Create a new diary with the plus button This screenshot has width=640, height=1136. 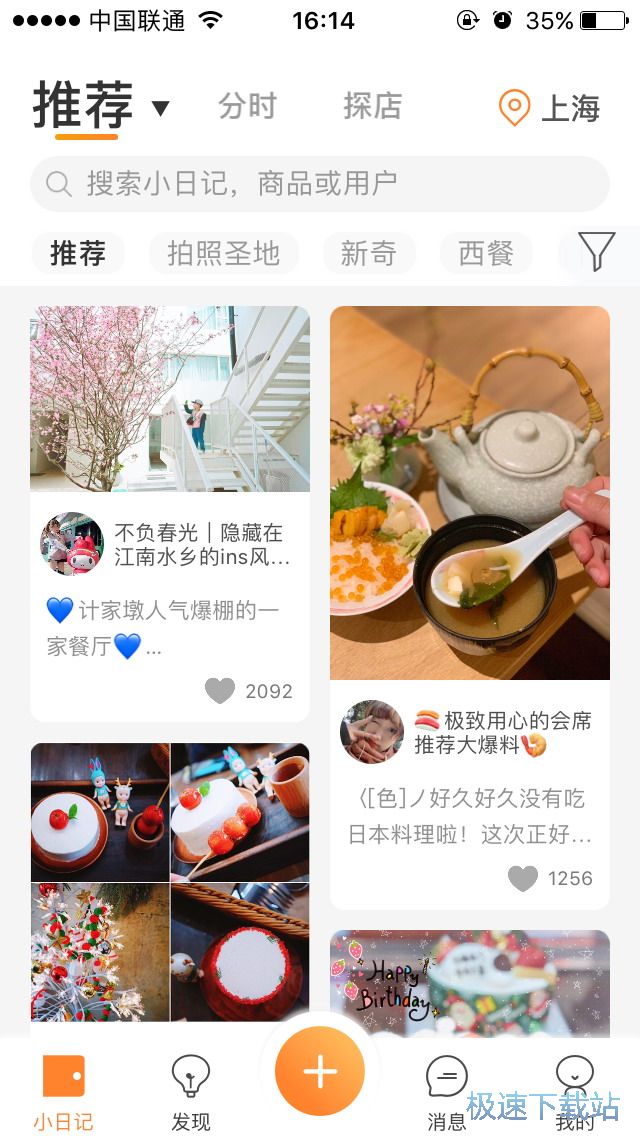click(320, 1071)
